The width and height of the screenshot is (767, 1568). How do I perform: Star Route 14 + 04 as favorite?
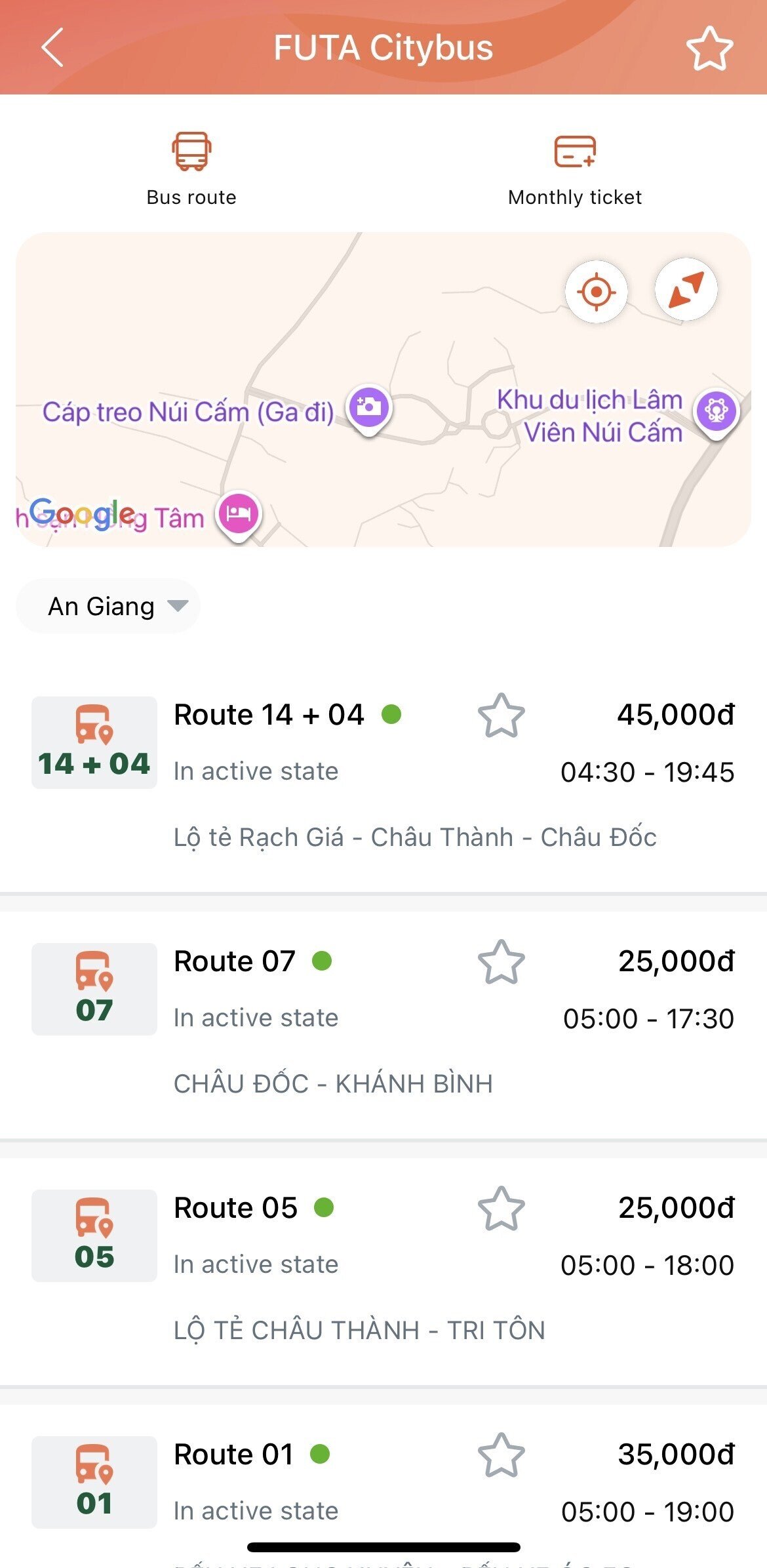501,715
